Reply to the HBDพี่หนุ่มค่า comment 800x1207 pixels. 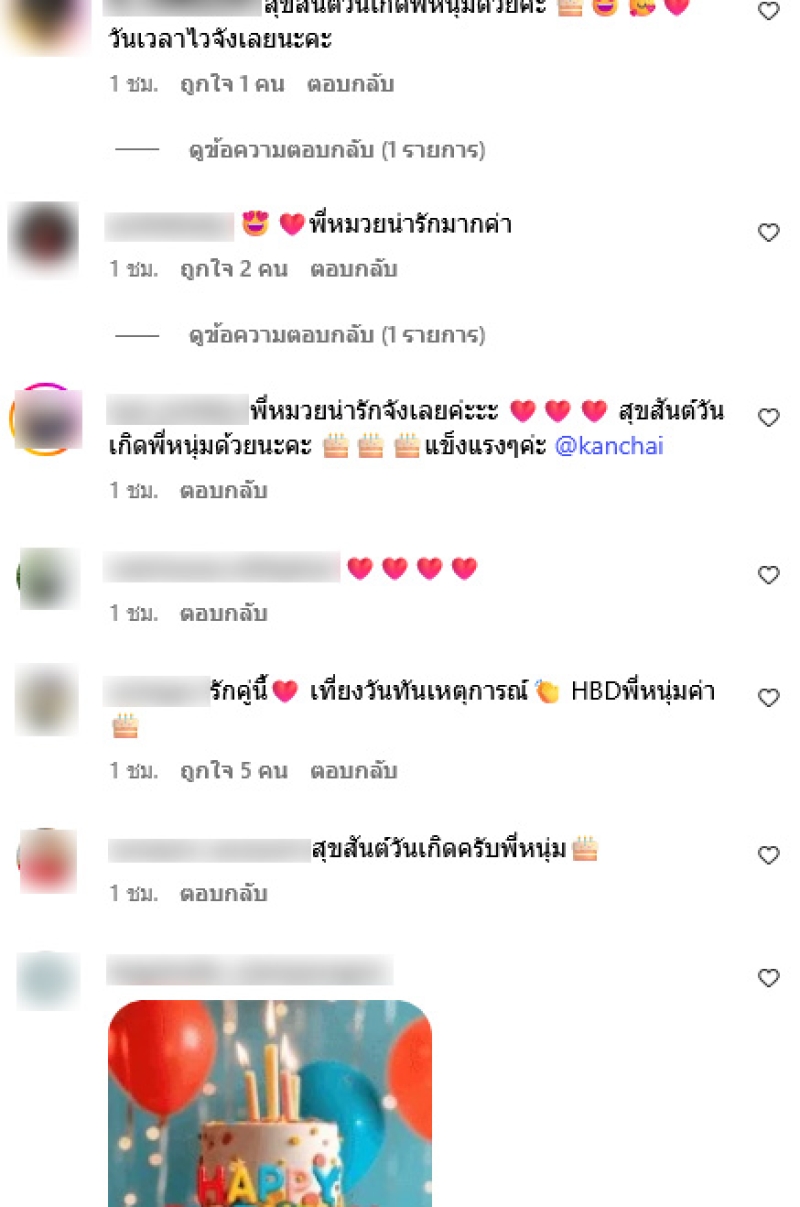[353, 771]
